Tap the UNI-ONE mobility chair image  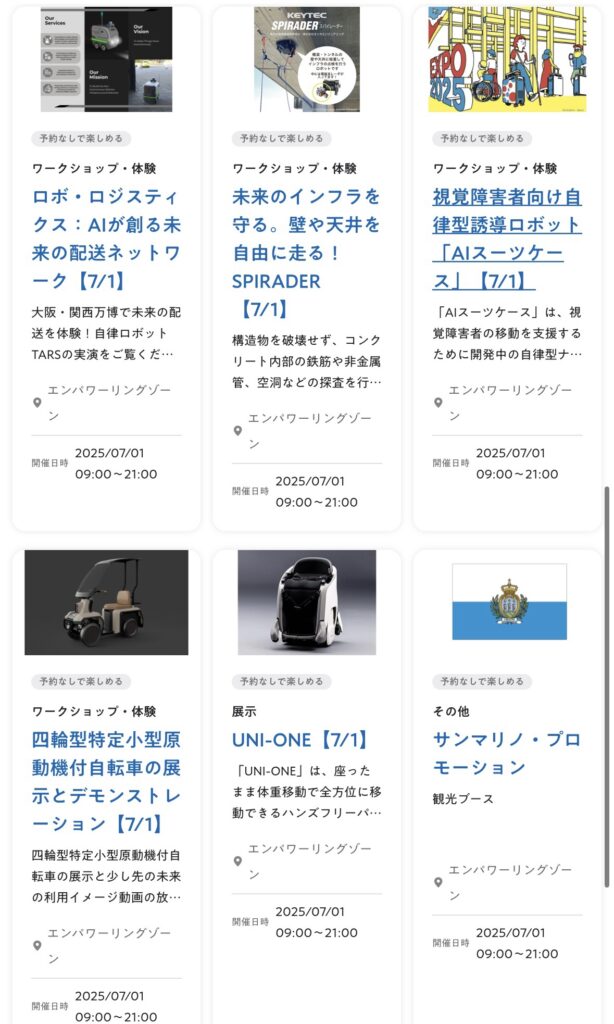click(306, 602)
